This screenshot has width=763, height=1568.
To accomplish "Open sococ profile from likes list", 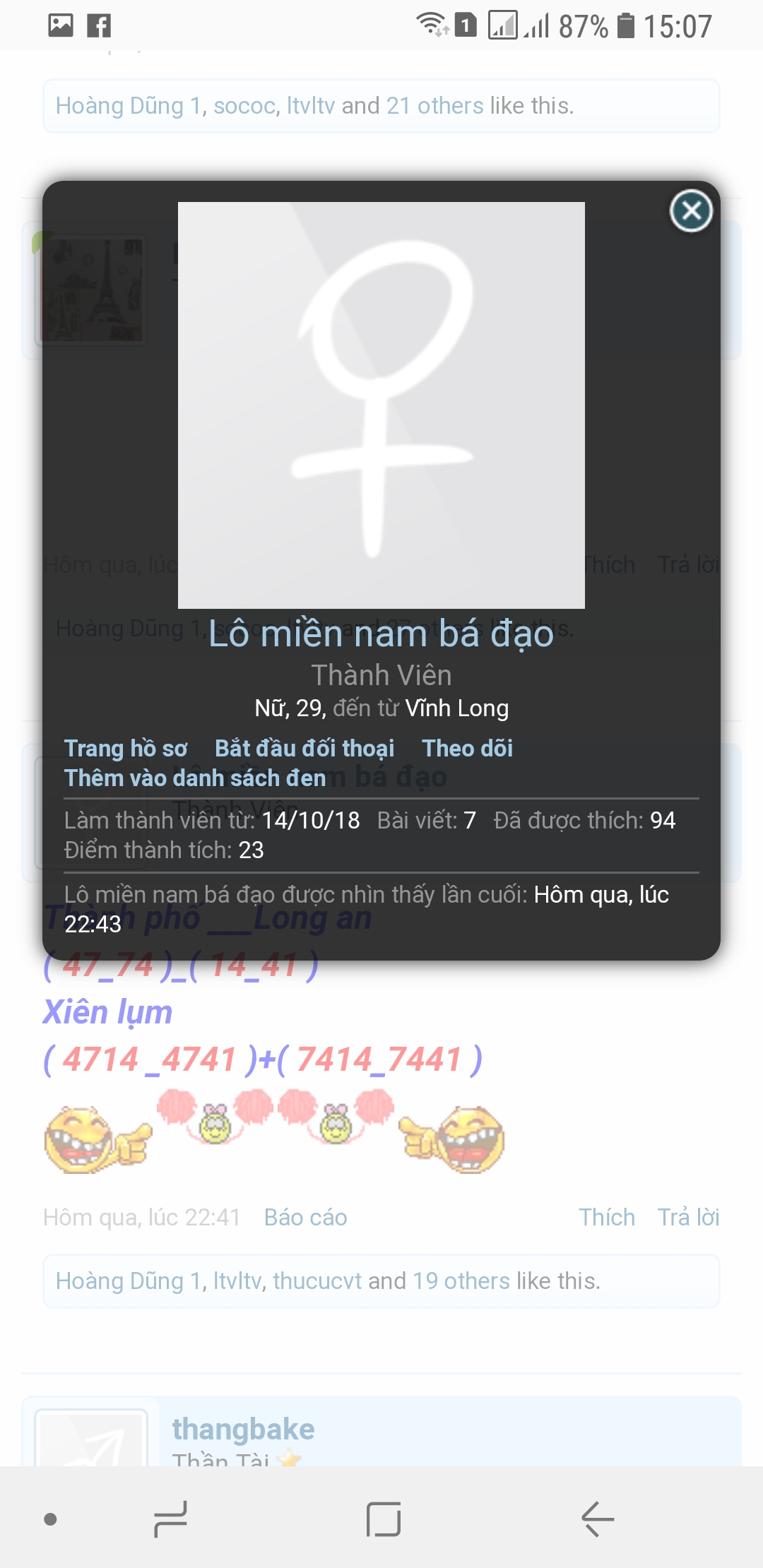I will (x=244, y=106).
